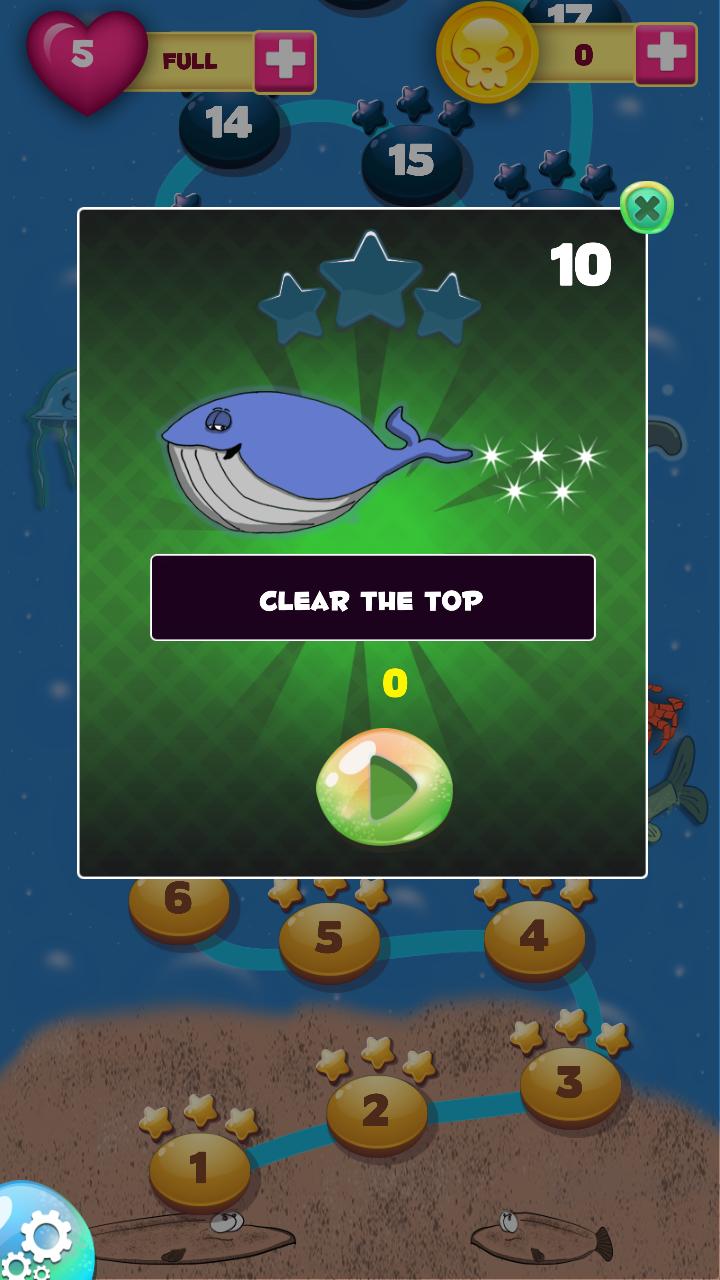
Task: Select level 5 on the map
Action: [x=329, y=940]
